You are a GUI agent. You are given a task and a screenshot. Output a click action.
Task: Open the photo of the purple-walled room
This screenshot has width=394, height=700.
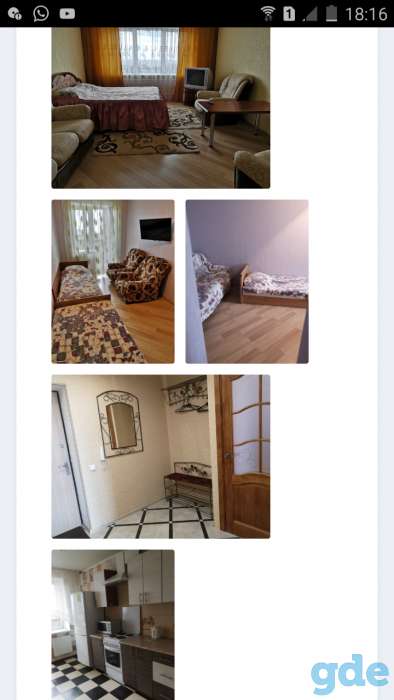click(247, 281)
